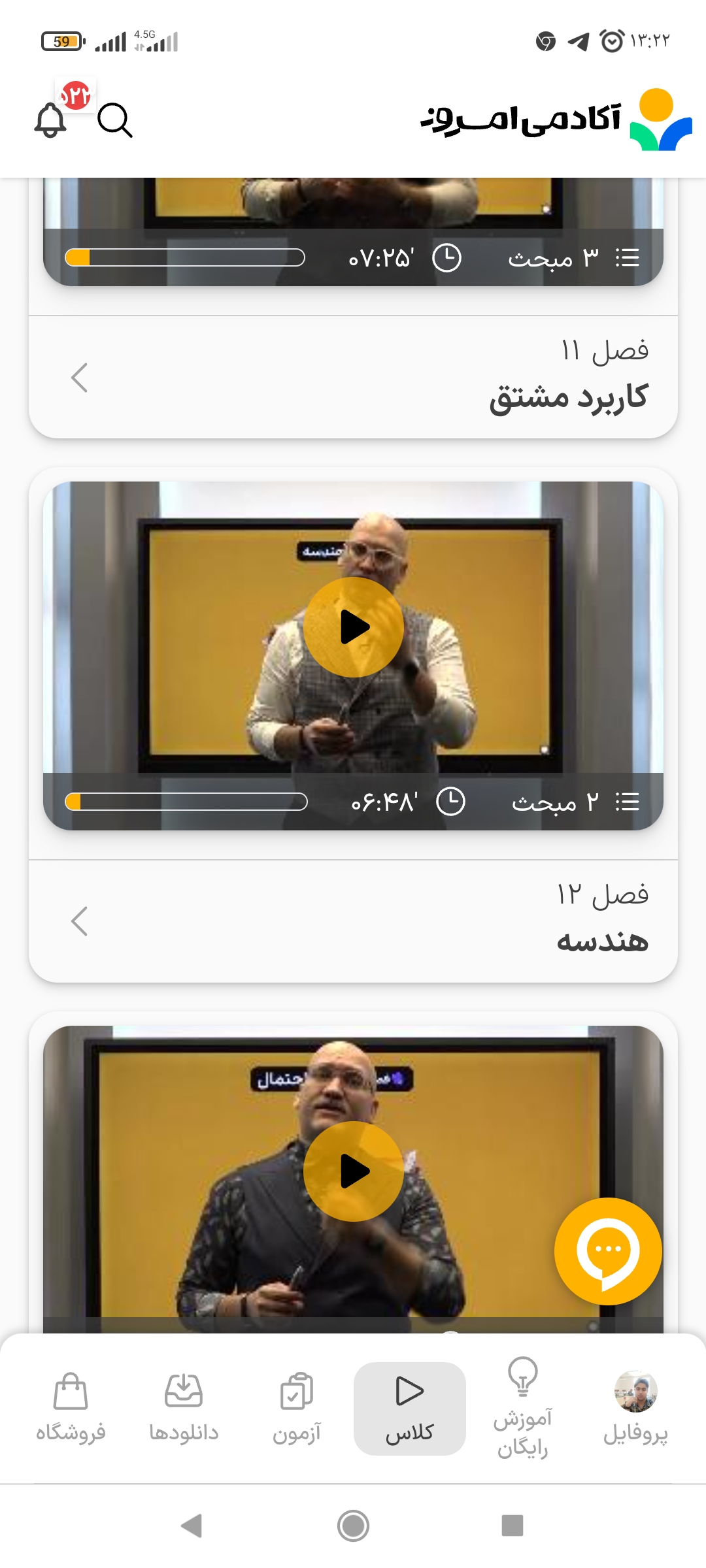Open the notifications bell
The image size is (706, 1568).
coord(50,120)
